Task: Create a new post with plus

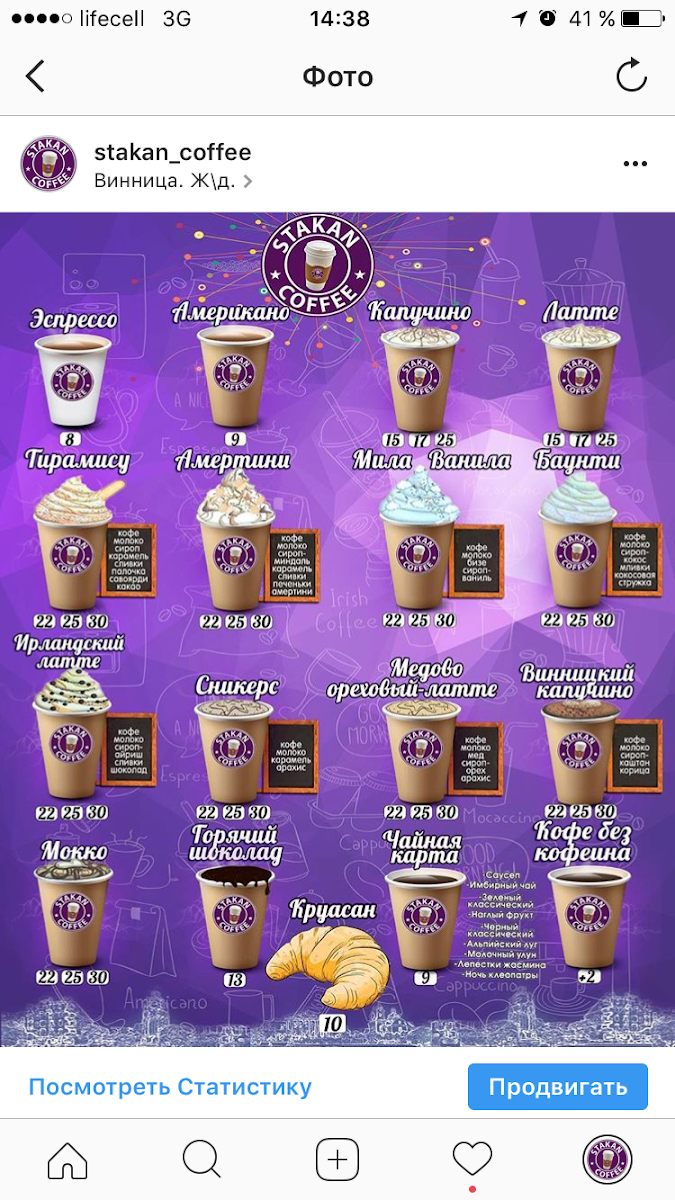Action: [x=337, y=1160]
